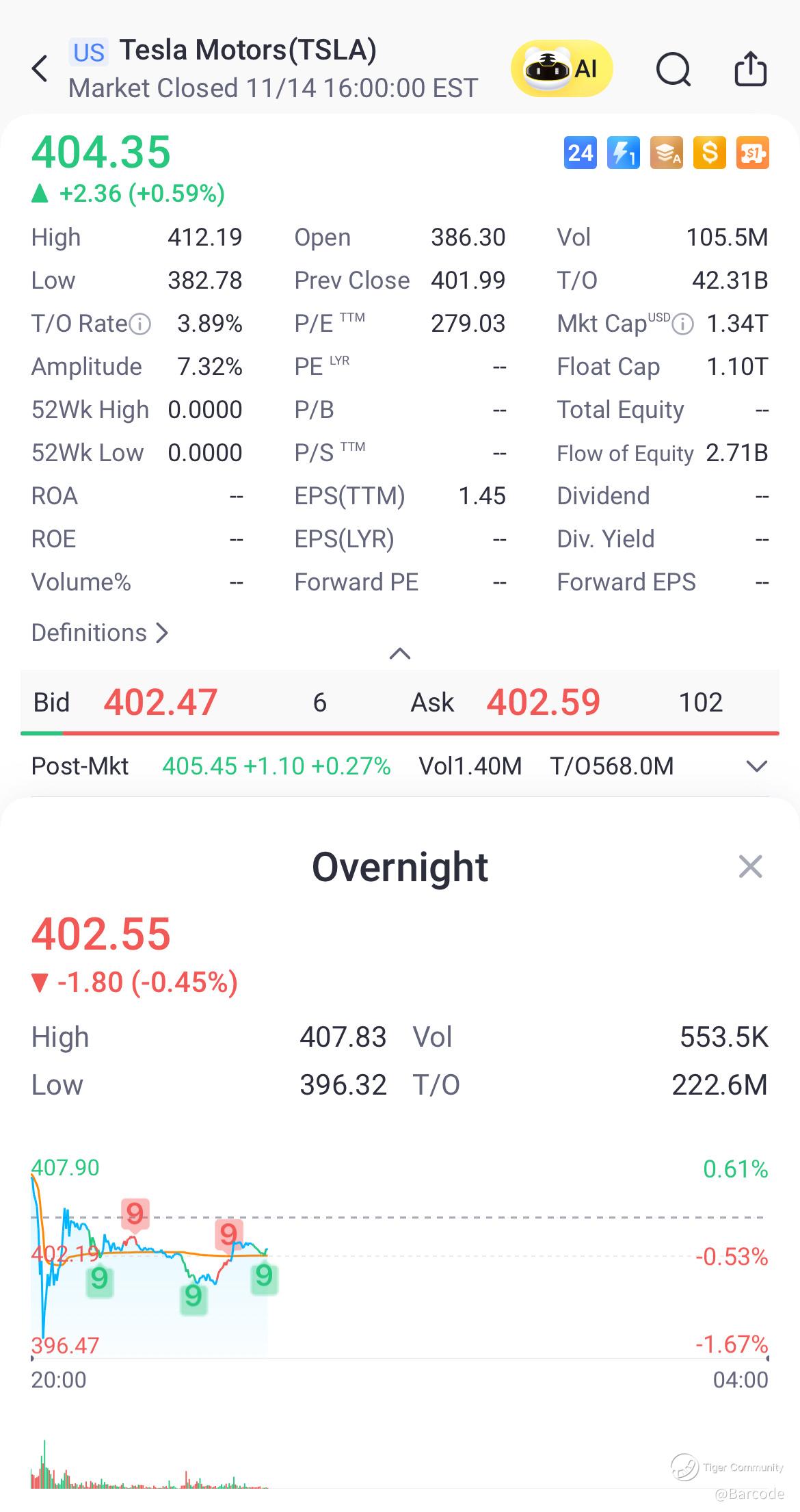The height and width of the screenshot is (1512, 800).
Task: Show info about Mkt Cap
Action: pos(682,324)
